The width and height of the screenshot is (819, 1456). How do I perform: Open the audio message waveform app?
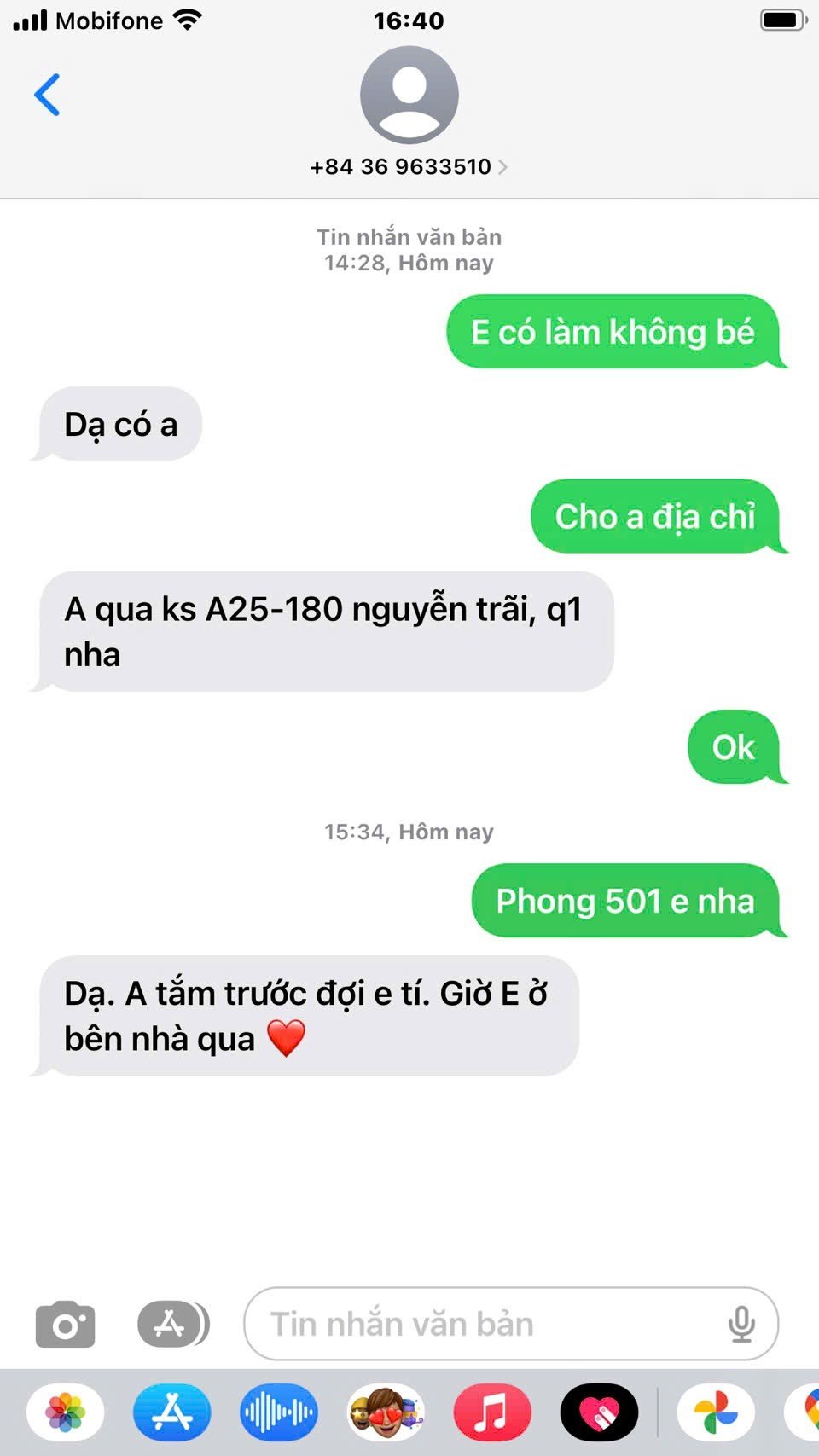(279, 1412)
